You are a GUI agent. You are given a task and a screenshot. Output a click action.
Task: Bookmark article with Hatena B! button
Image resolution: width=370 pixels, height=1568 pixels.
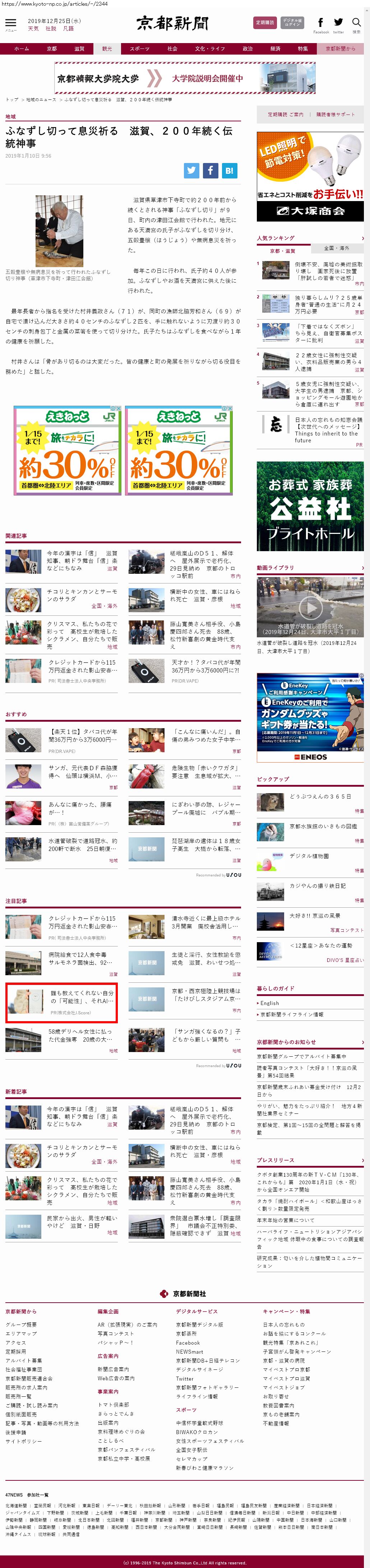(229, 171)
